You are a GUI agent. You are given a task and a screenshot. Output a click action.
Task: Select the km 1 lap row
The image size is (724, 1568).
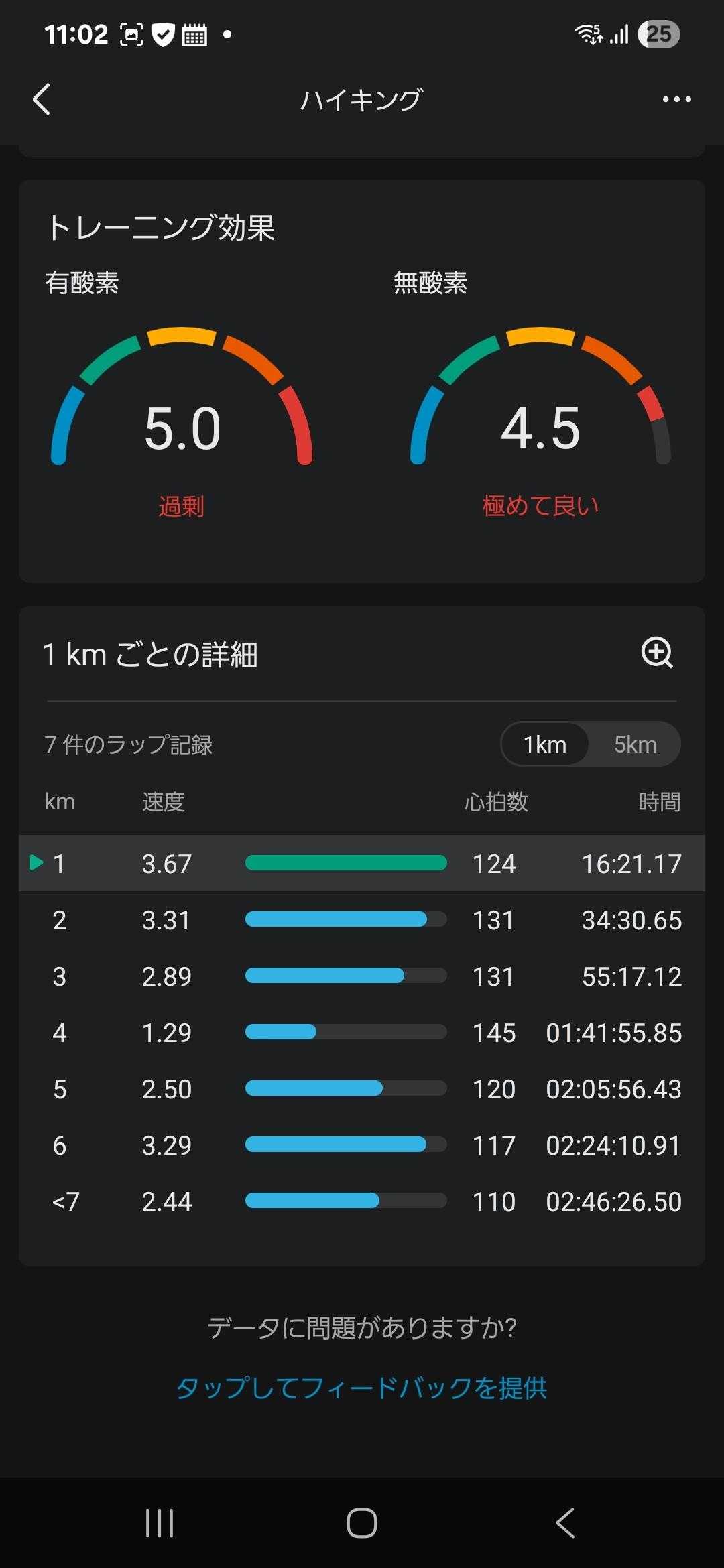[362, 863]
